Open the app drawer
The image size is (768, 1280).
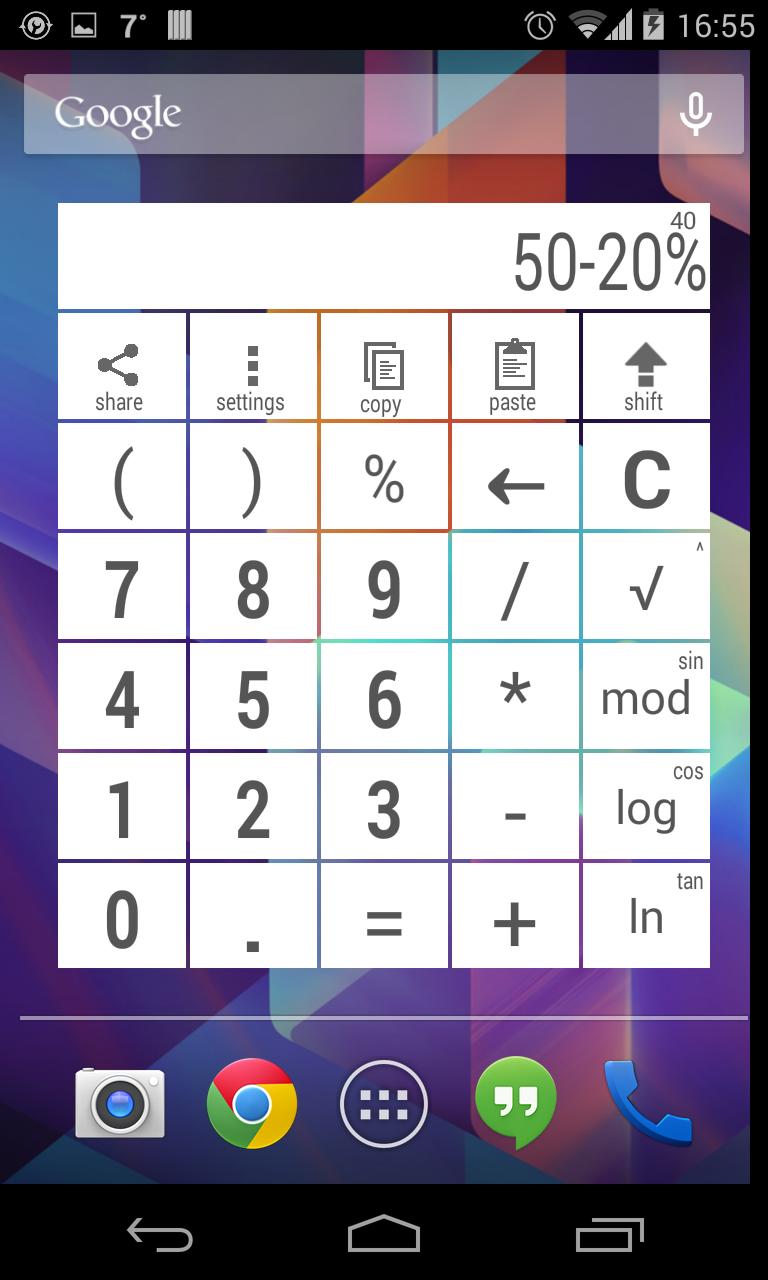(x=383, y=1103)
